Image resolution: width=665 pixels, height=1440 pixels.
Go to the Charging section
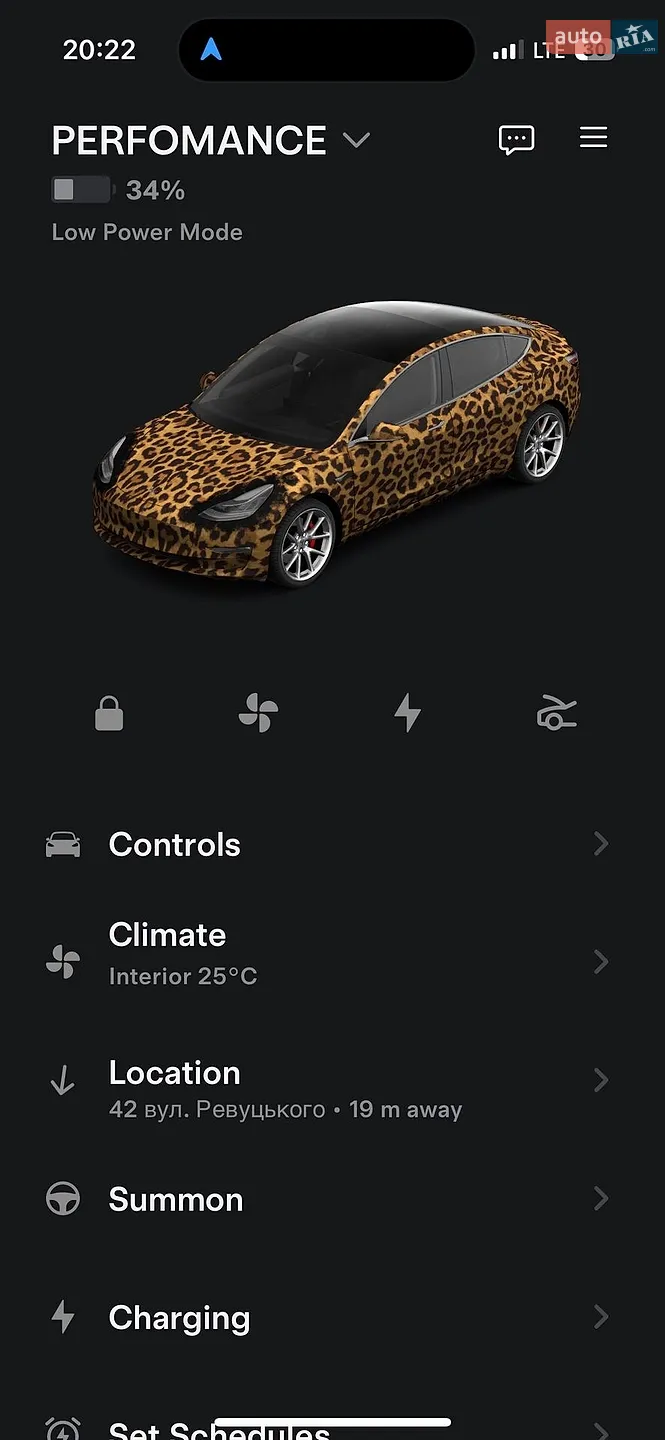point(332,1318)
